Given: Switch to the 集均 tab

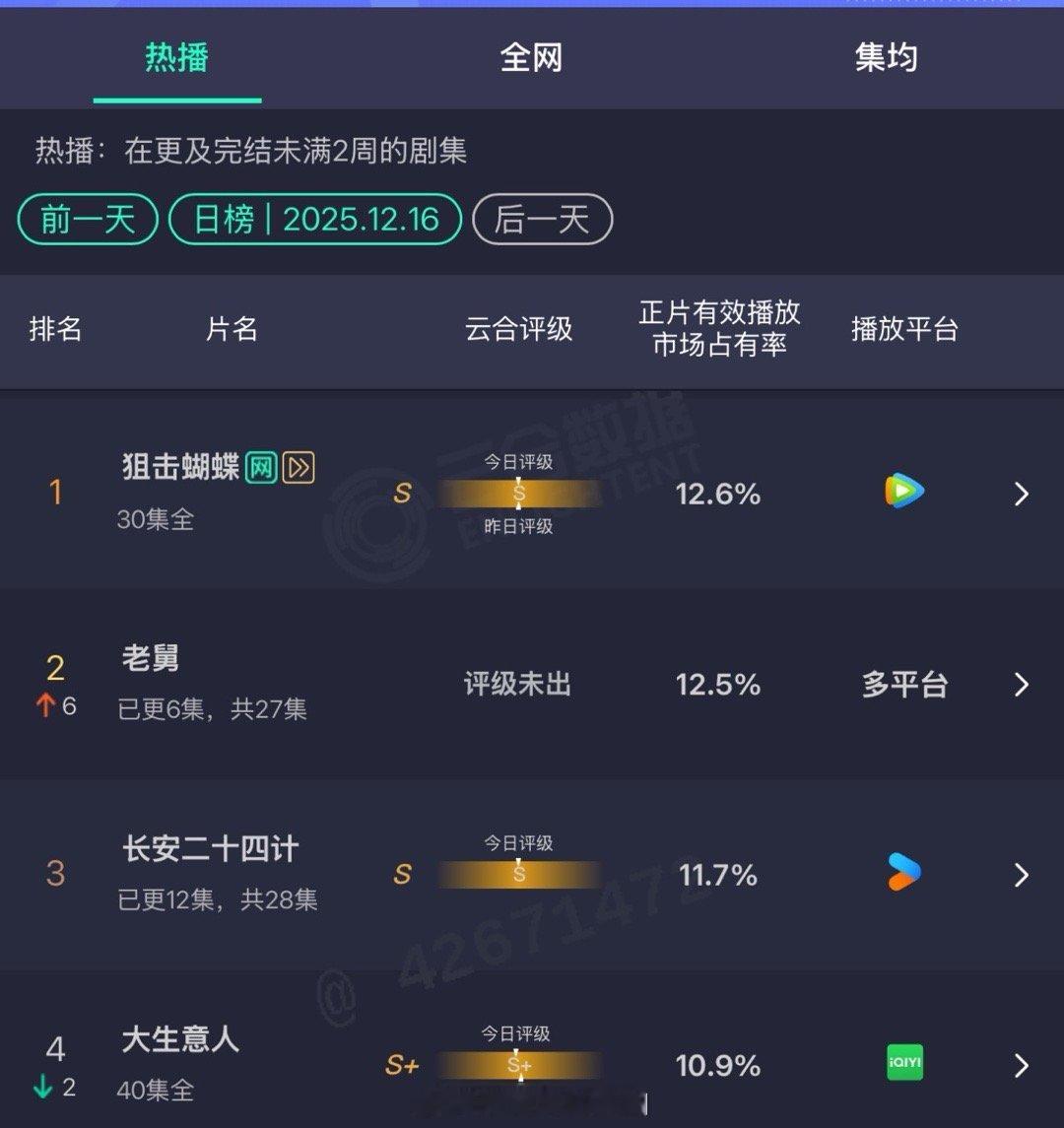Looking at the screenshot, I should click(x=886, y=57).
